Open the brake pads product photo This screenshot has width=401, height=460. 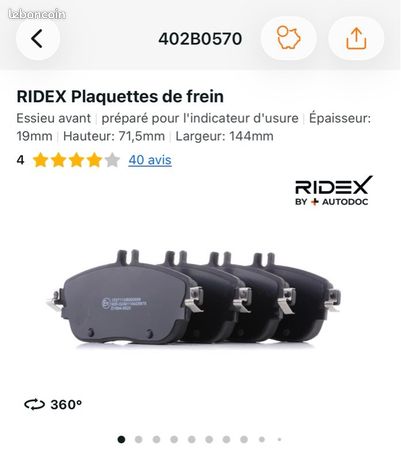click(194, 297)
